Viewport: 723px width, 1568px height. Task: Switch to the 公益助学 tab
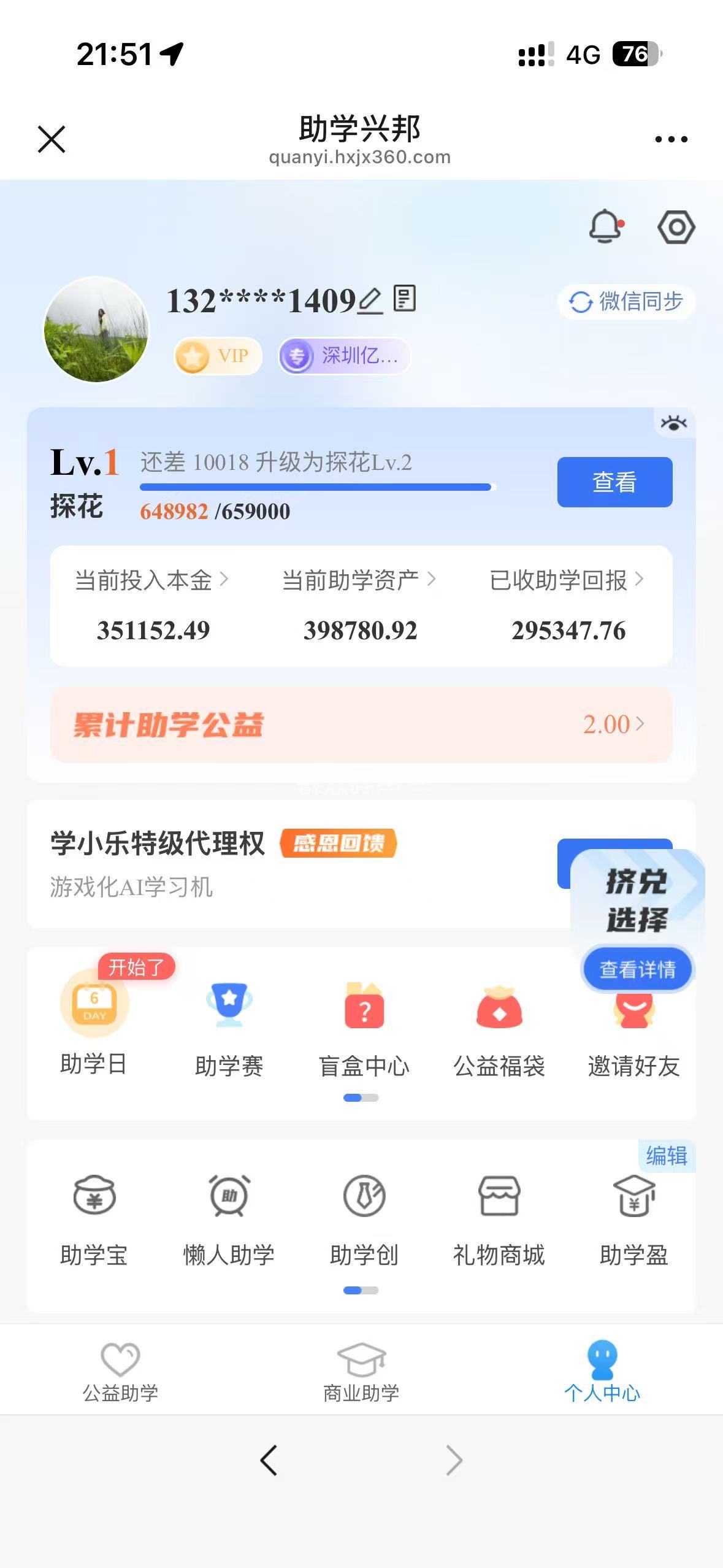120,1370
